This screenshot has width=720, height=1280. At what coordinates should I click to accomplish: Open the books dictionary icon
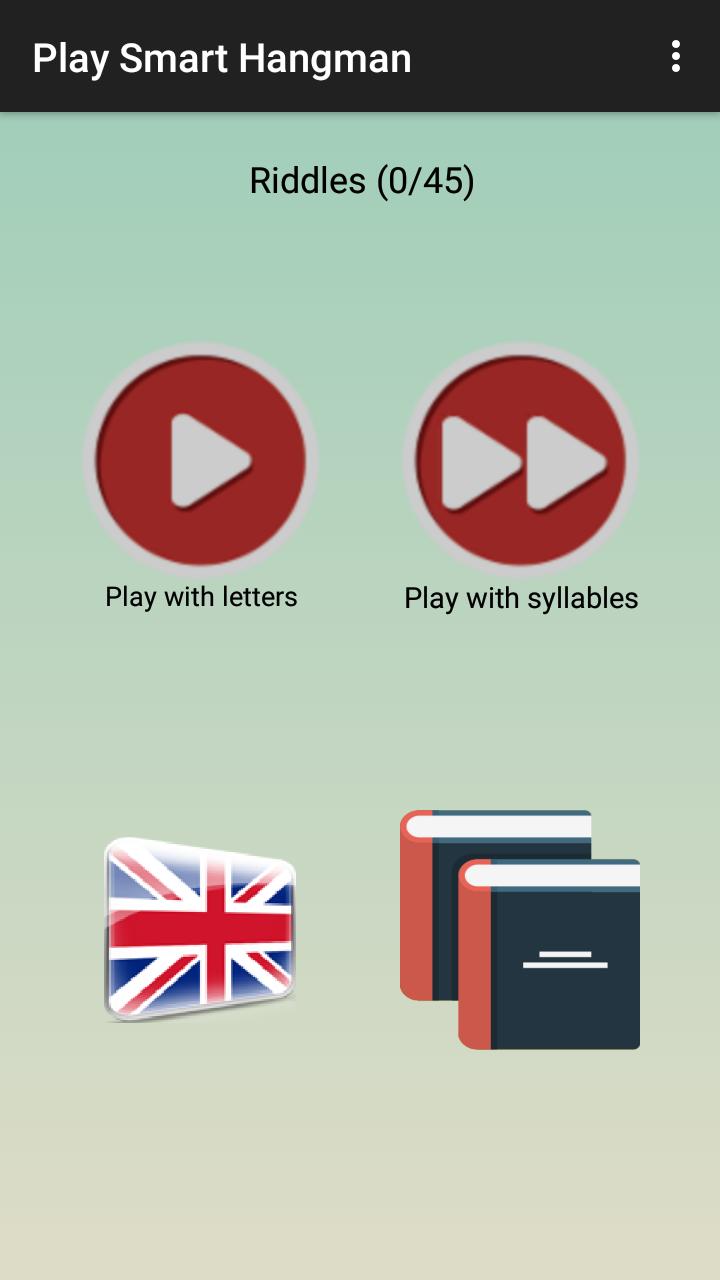point(520,929)
